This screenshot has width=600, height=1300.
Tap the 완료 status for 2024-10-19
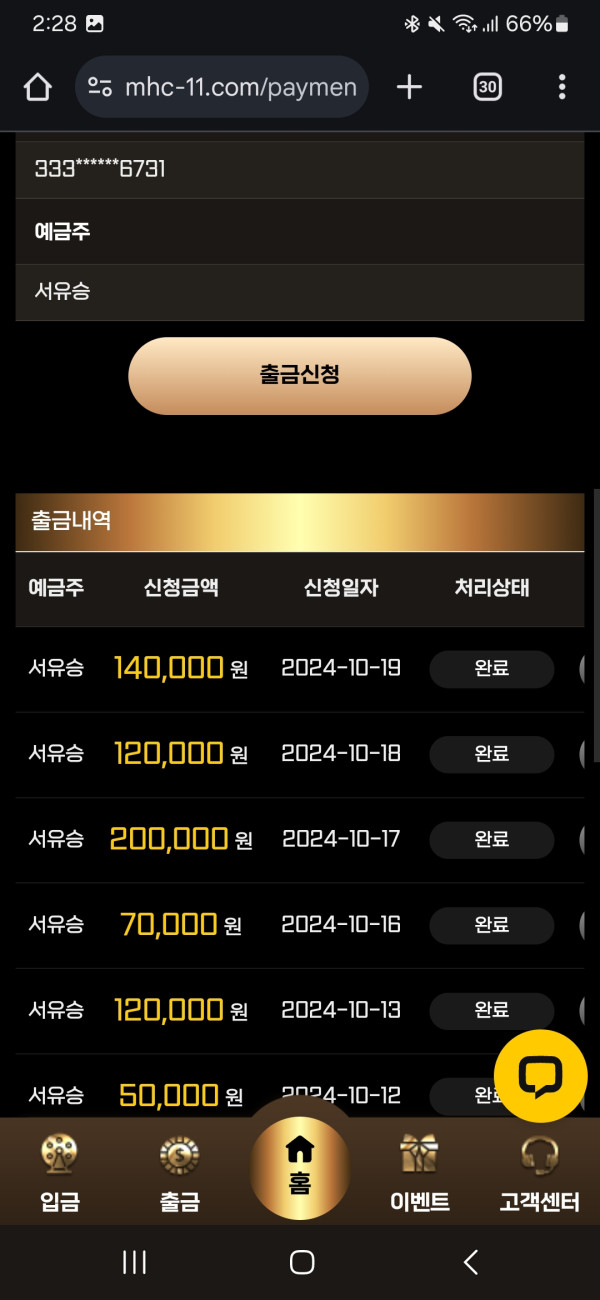tap(491, 669)
